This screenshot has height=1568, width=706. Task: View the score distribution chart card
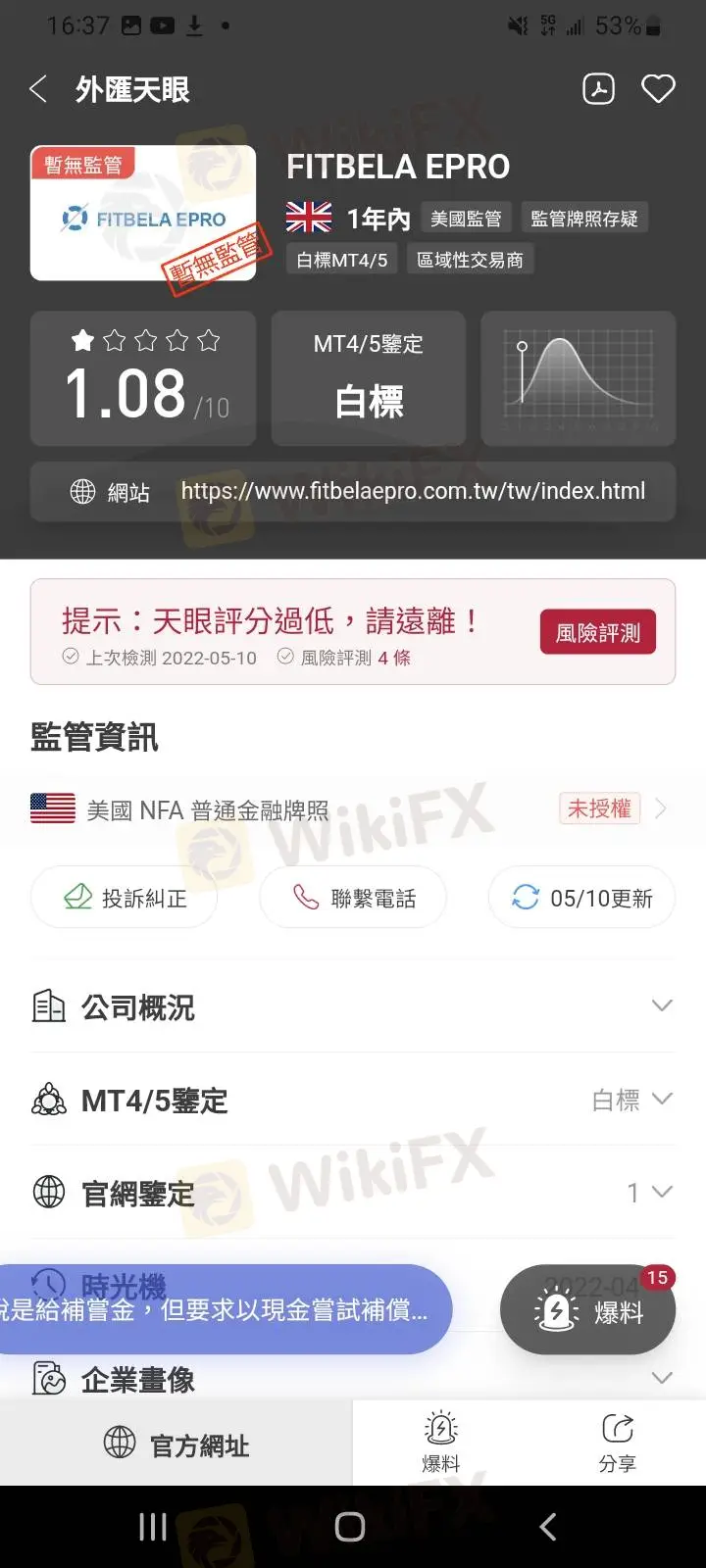578,379
